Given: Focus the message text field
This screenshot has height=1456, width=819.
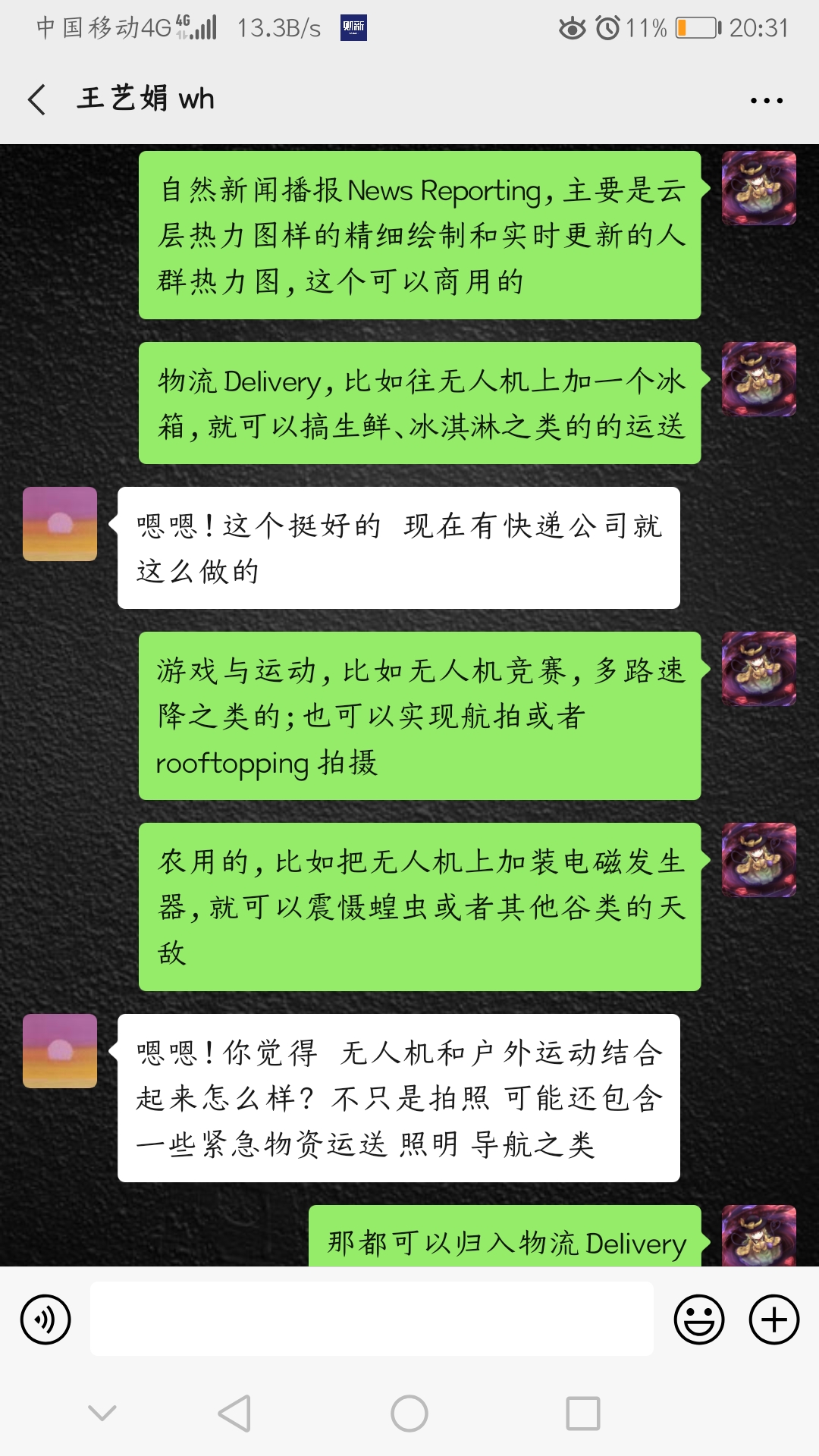Looking at the screenshot, I should [372, 1319].
